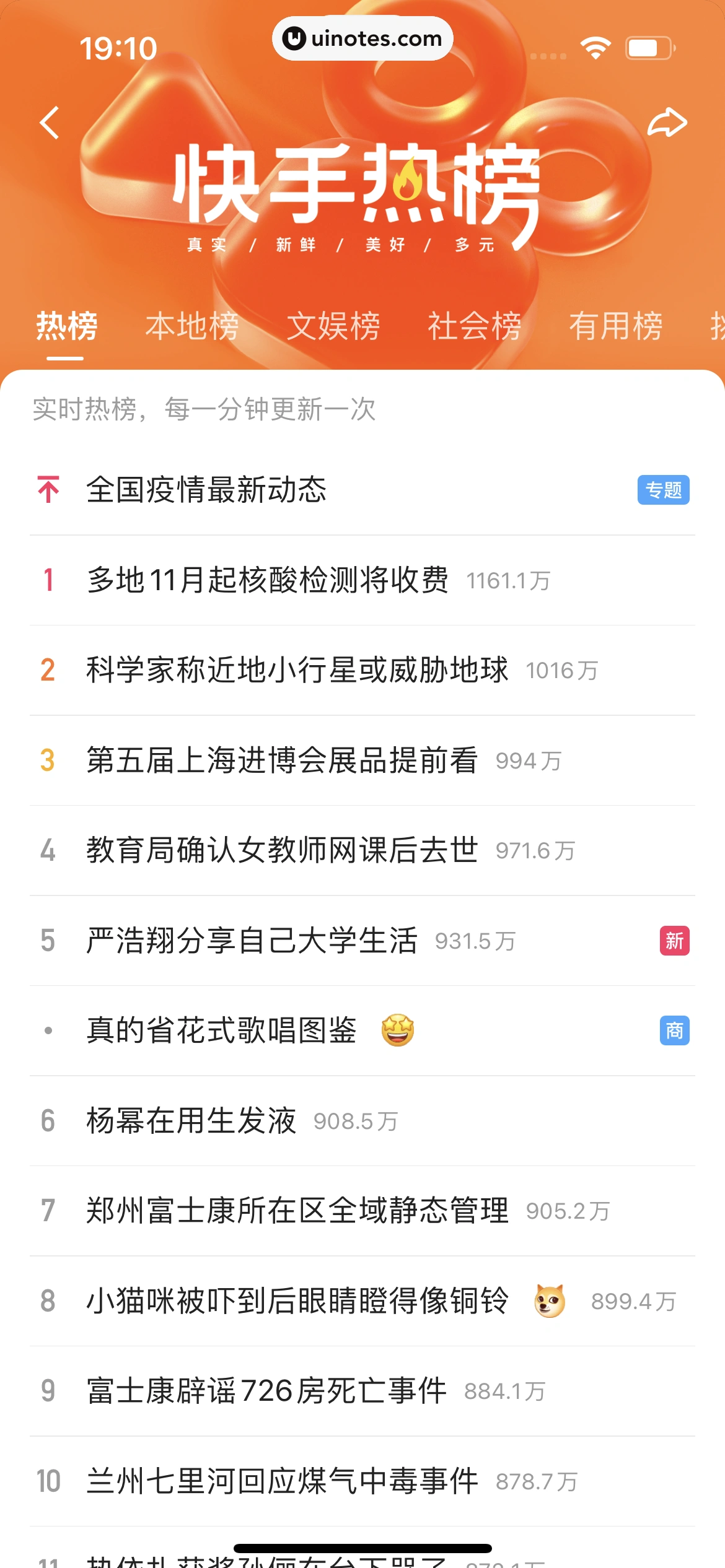Open 郑州富士康所在区全域静态管理
Screen dimensions: 725x1568
pos(297,1211)
